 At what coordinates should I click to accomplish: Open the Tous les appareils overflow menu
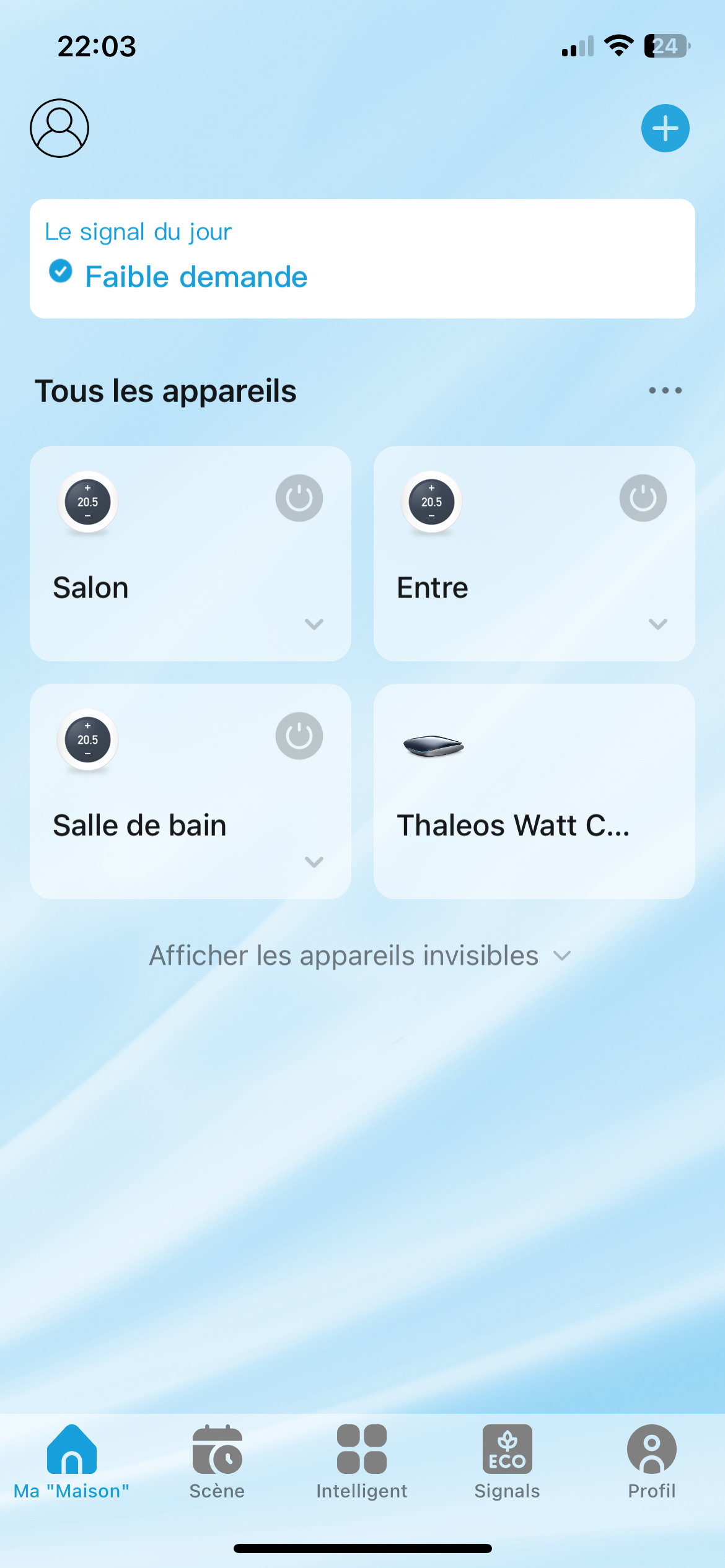point(665,390)
